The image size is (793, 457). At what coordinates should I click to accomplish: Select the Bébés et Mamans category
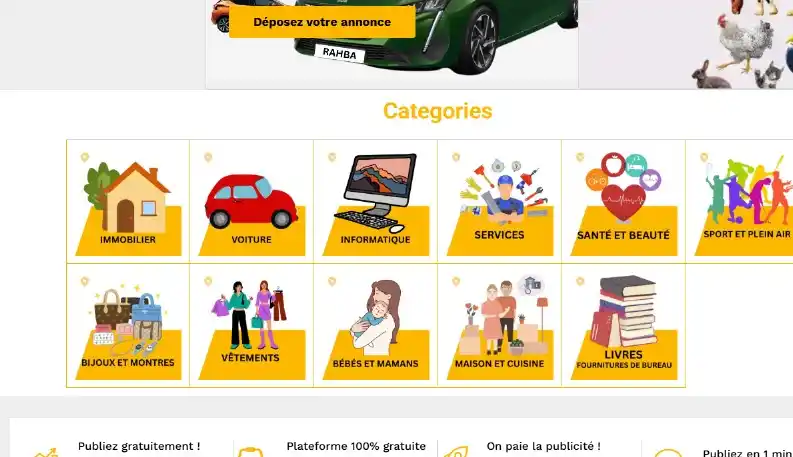pyautogui.click(x=375, y=326)
